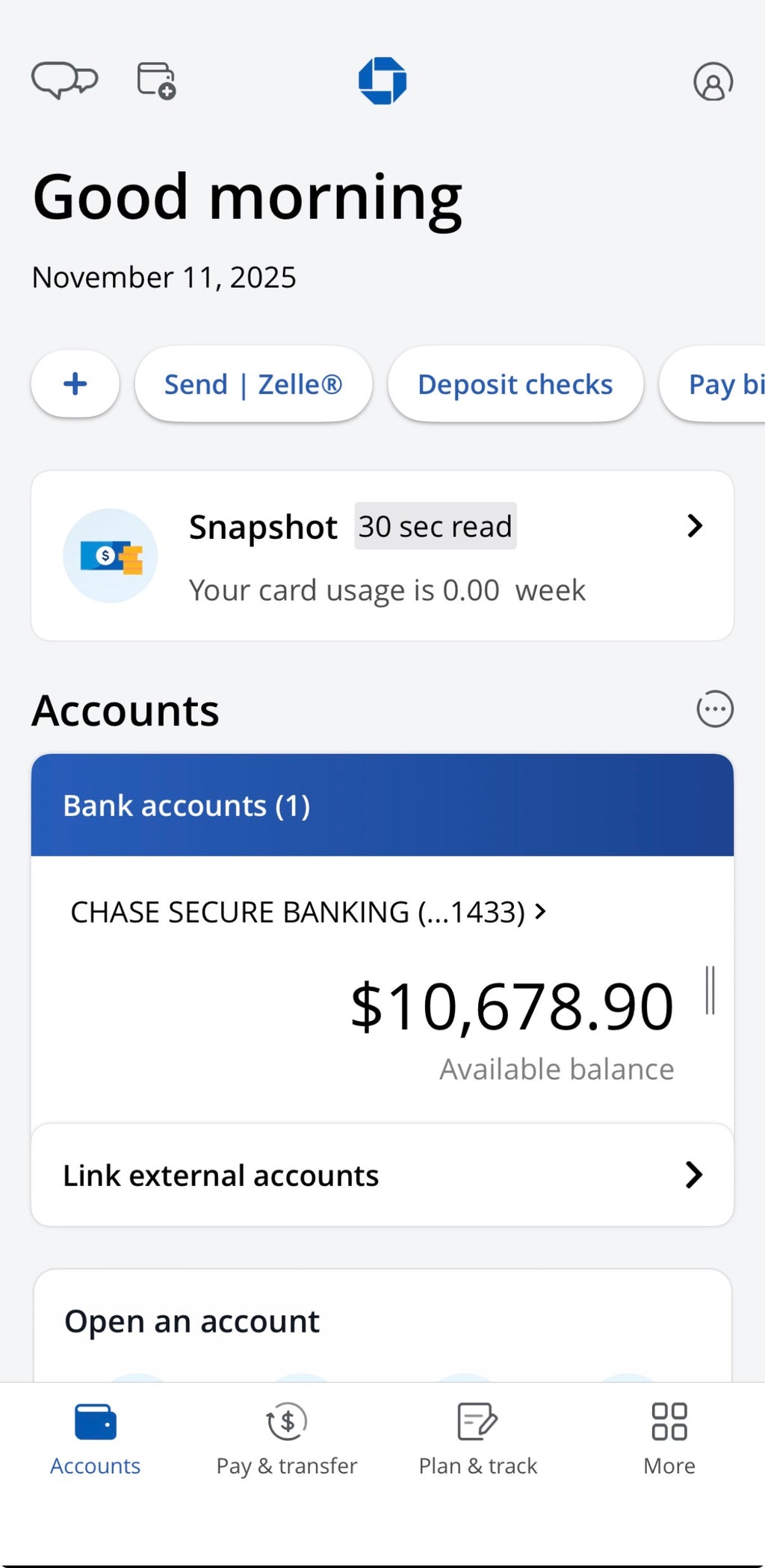Open the Accounts options ellipsis menu
765x1568 pixels.
(714, 709)
